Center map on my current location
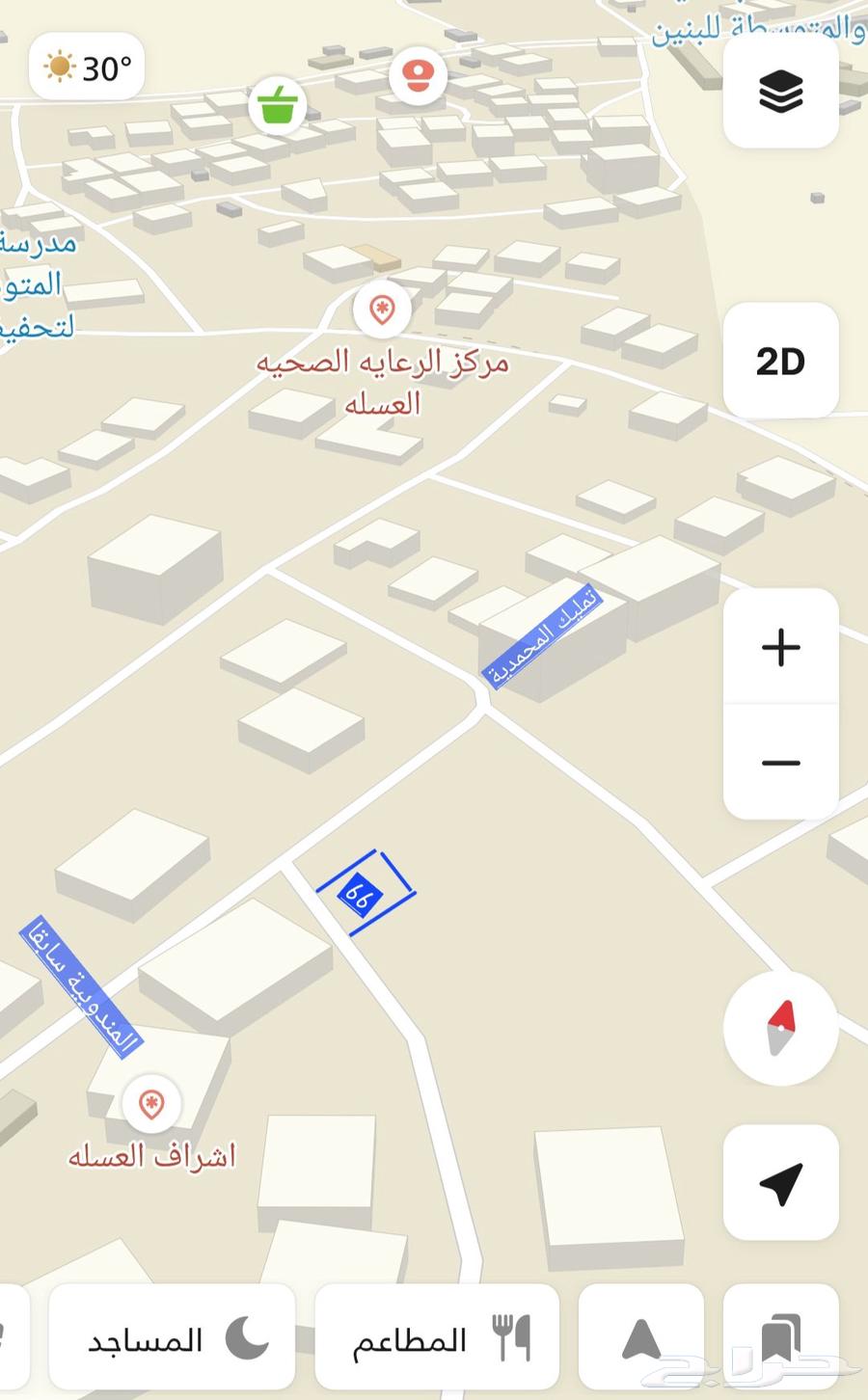 tap(780, 1183)
